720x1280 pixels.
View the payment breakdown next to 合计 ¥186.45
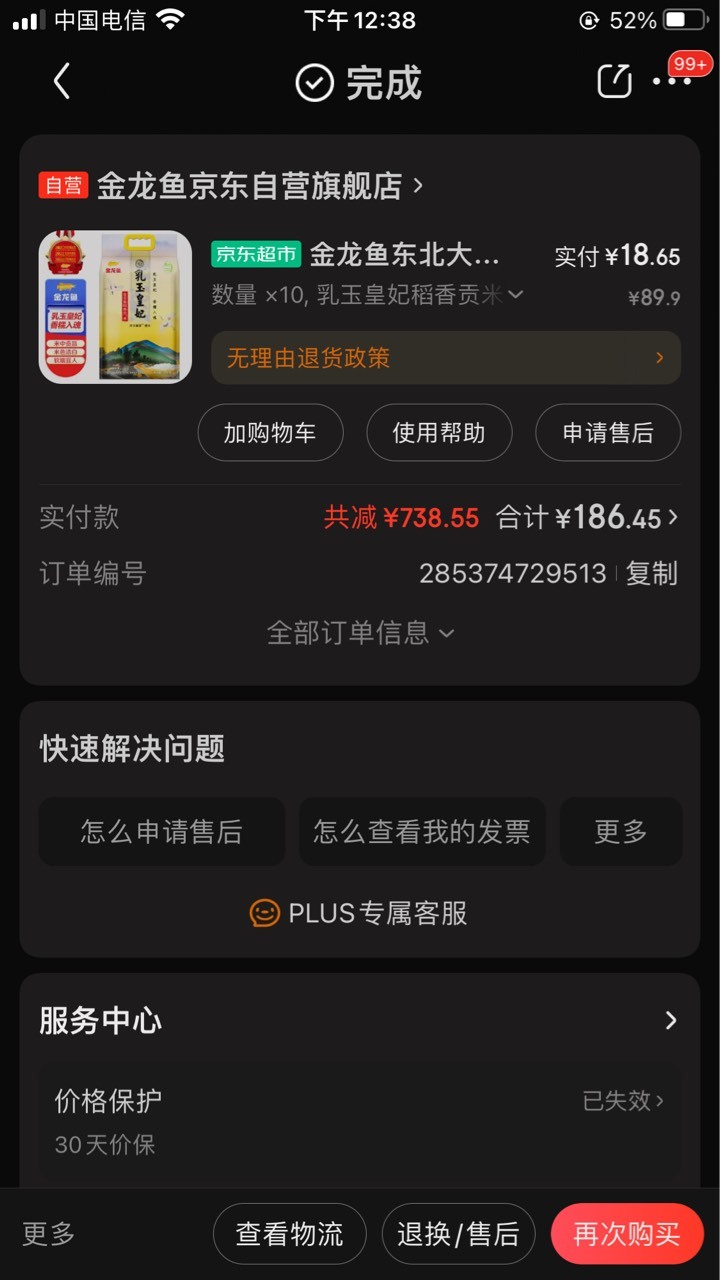[587, 517]
